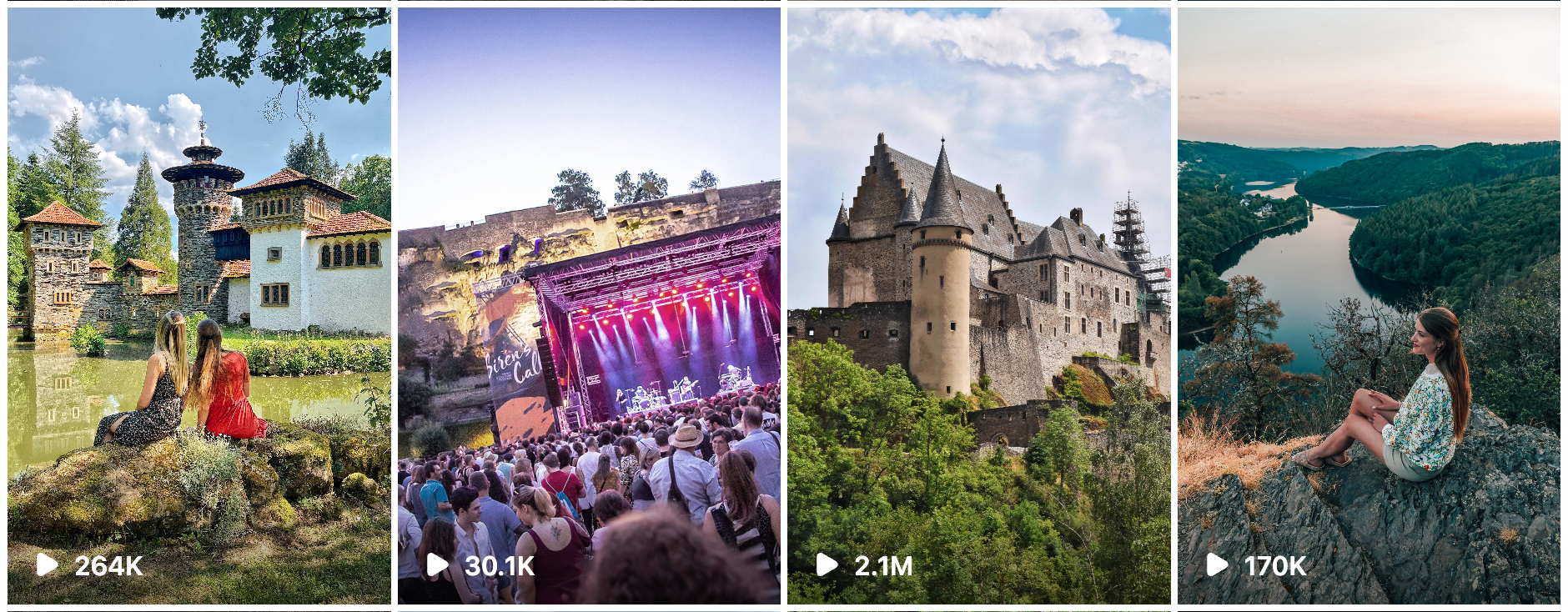Play the concert video with 30.1K views

tap(589, 306)
